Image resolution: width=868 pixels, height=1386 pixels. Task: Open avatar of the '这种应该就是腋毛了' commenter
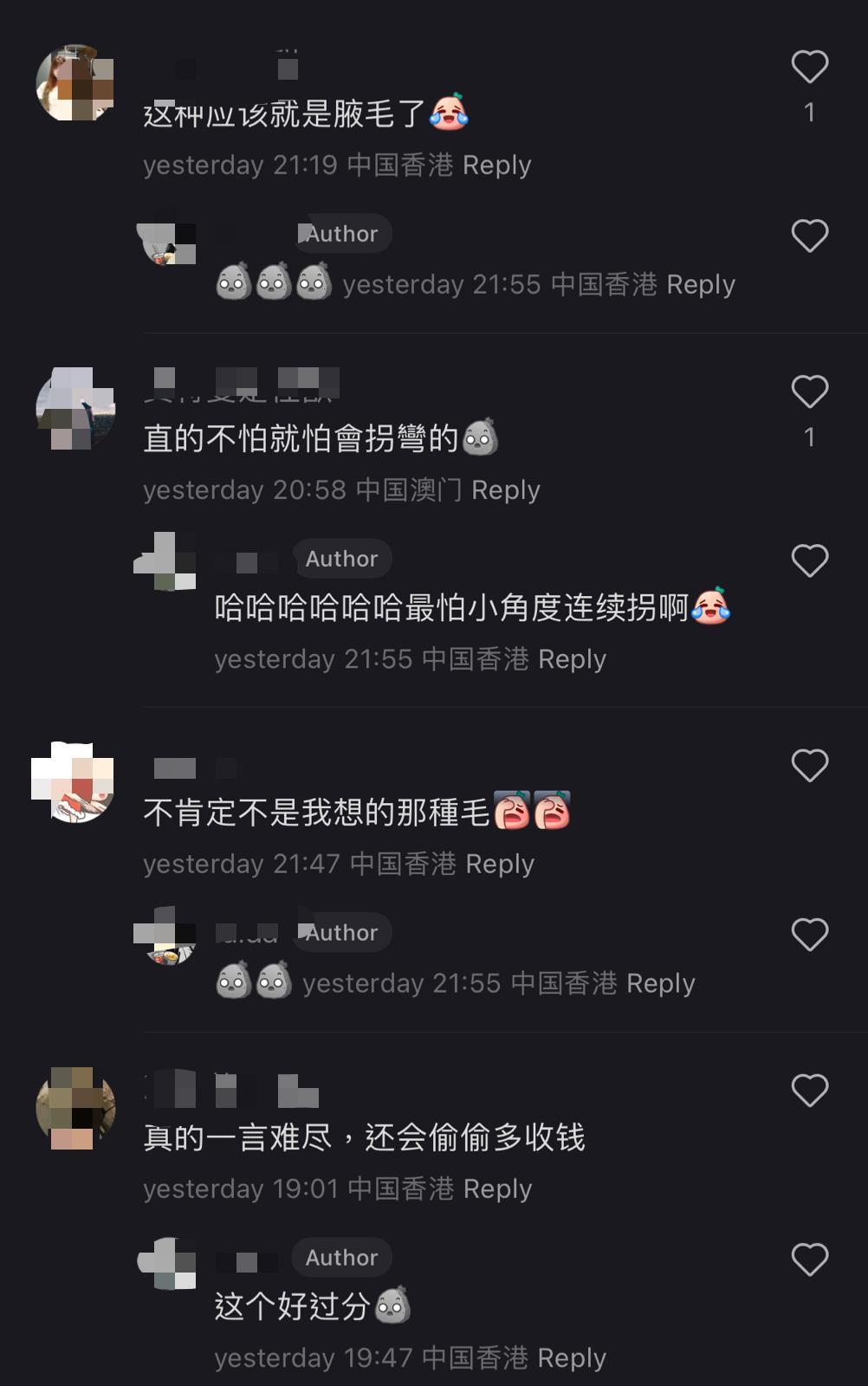click(75, 84)
